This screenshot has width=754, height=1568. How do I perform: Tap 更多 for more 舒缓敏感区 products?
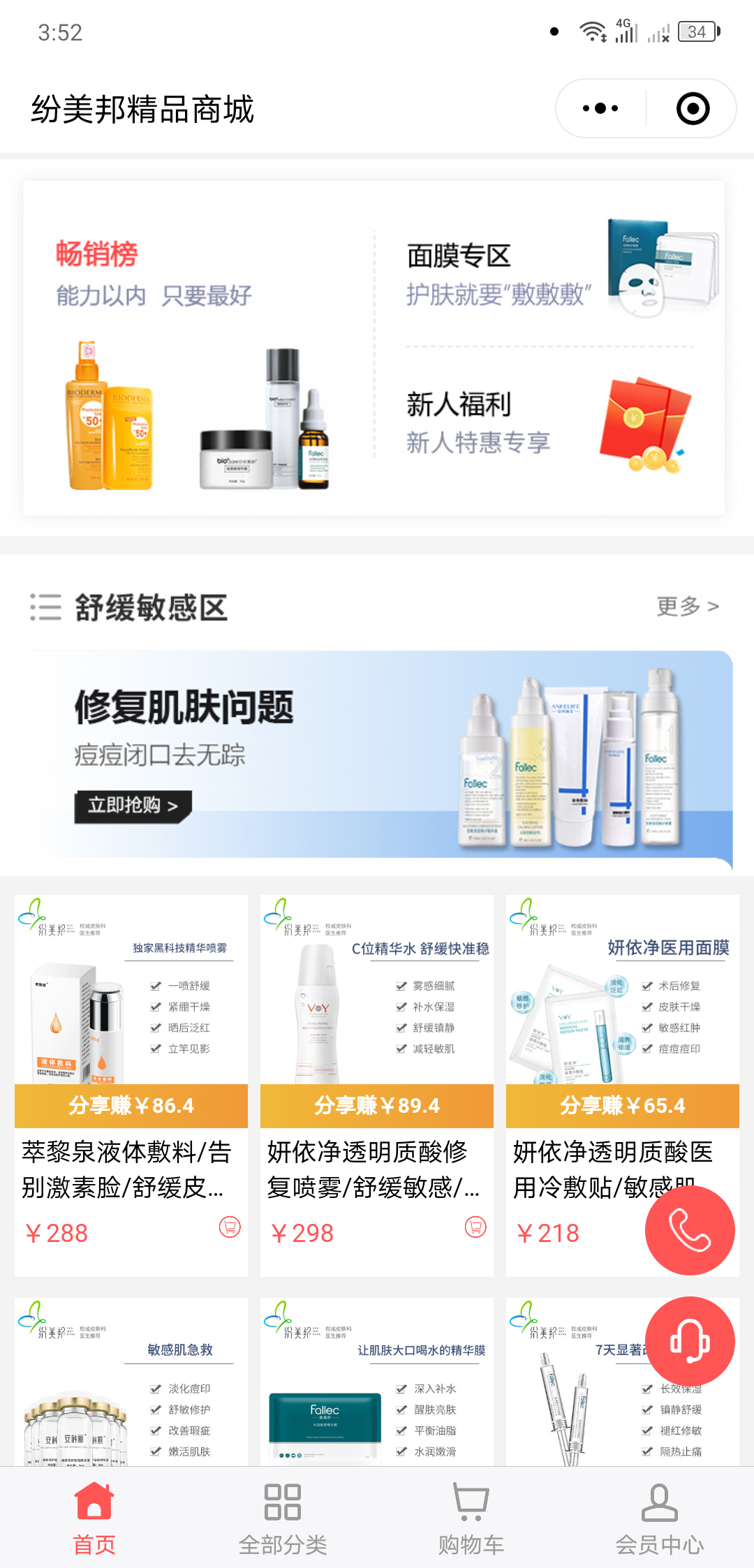click(687, 606)
